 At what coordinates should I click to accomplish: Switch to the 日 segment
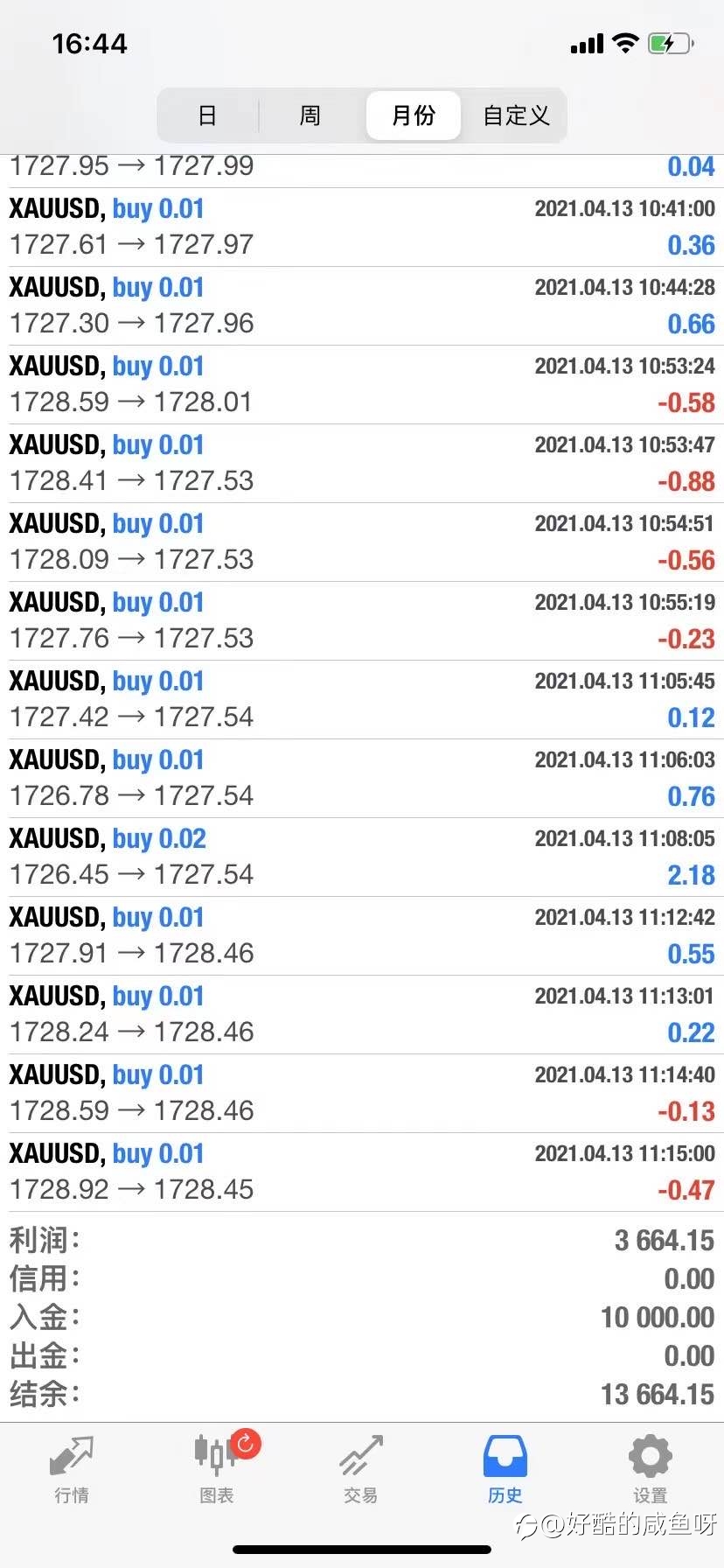click(x=208, y=115)
